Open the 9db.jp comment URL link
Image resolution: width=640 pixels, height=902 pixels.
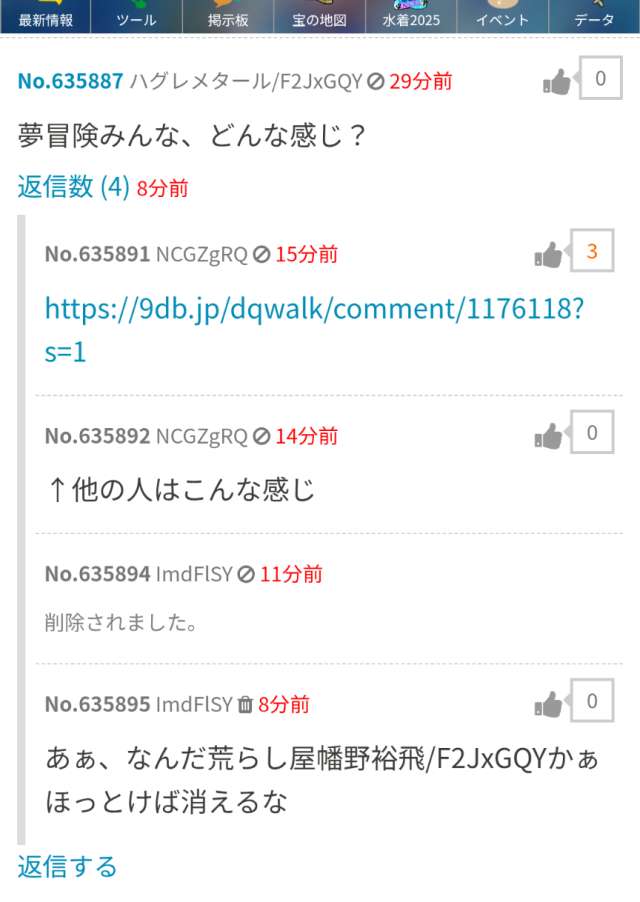[x=314, y=329]
